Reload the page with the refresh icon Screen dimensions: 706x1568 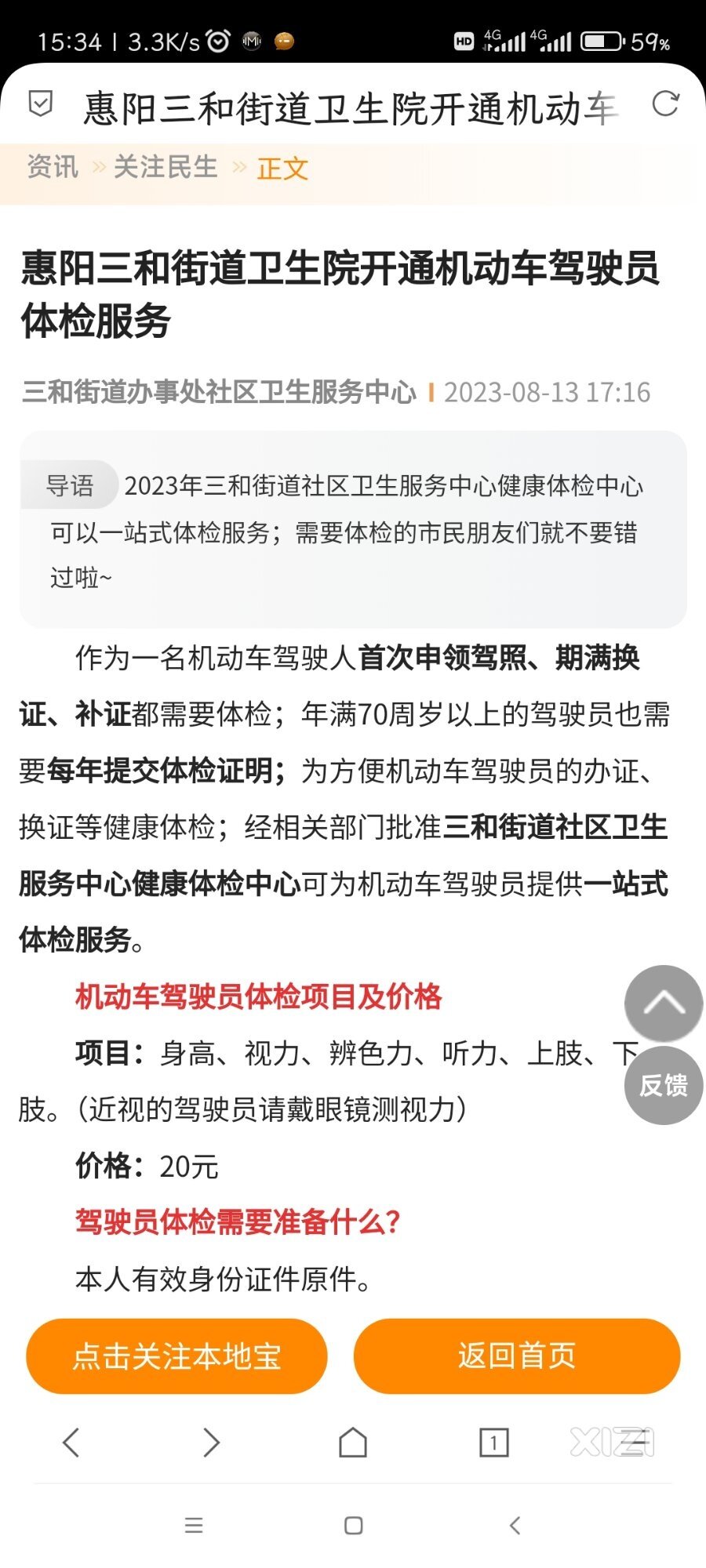tap(665, 103)
